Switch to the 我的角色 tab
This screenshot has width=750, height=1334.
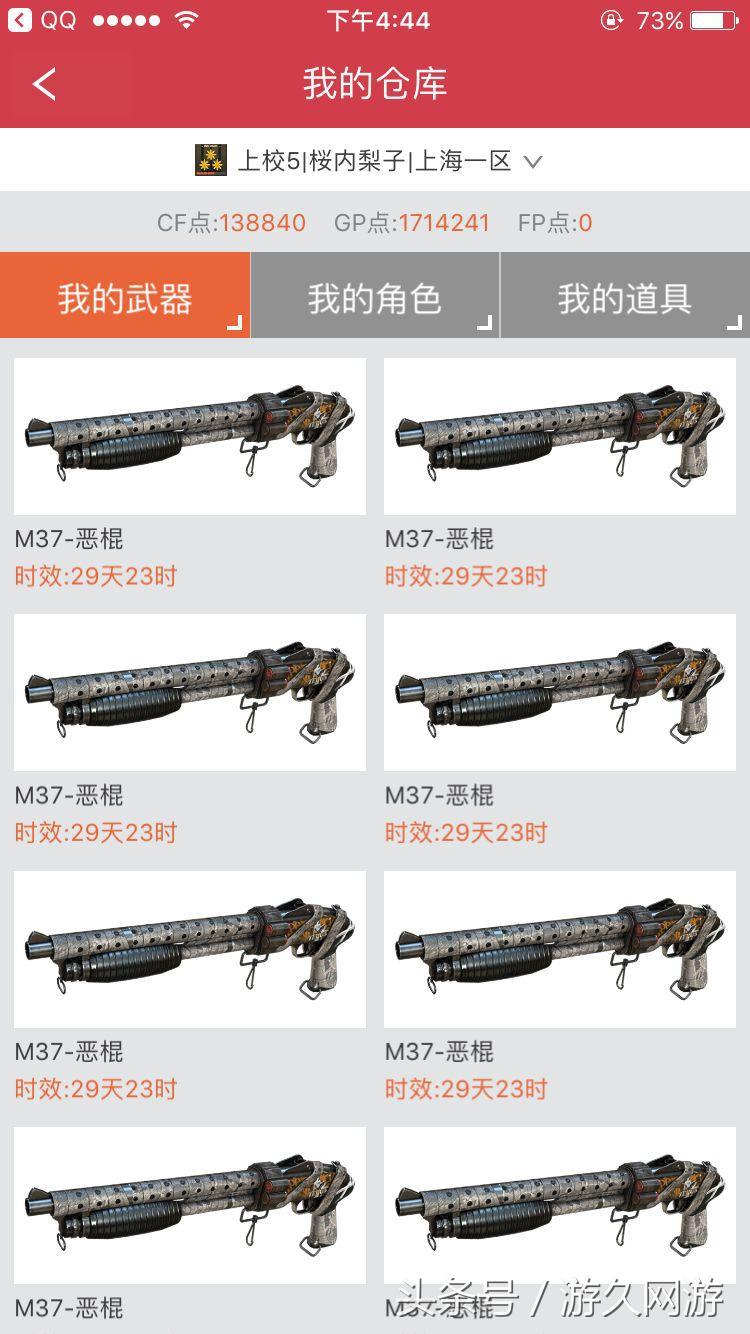[x=375, y=297]
